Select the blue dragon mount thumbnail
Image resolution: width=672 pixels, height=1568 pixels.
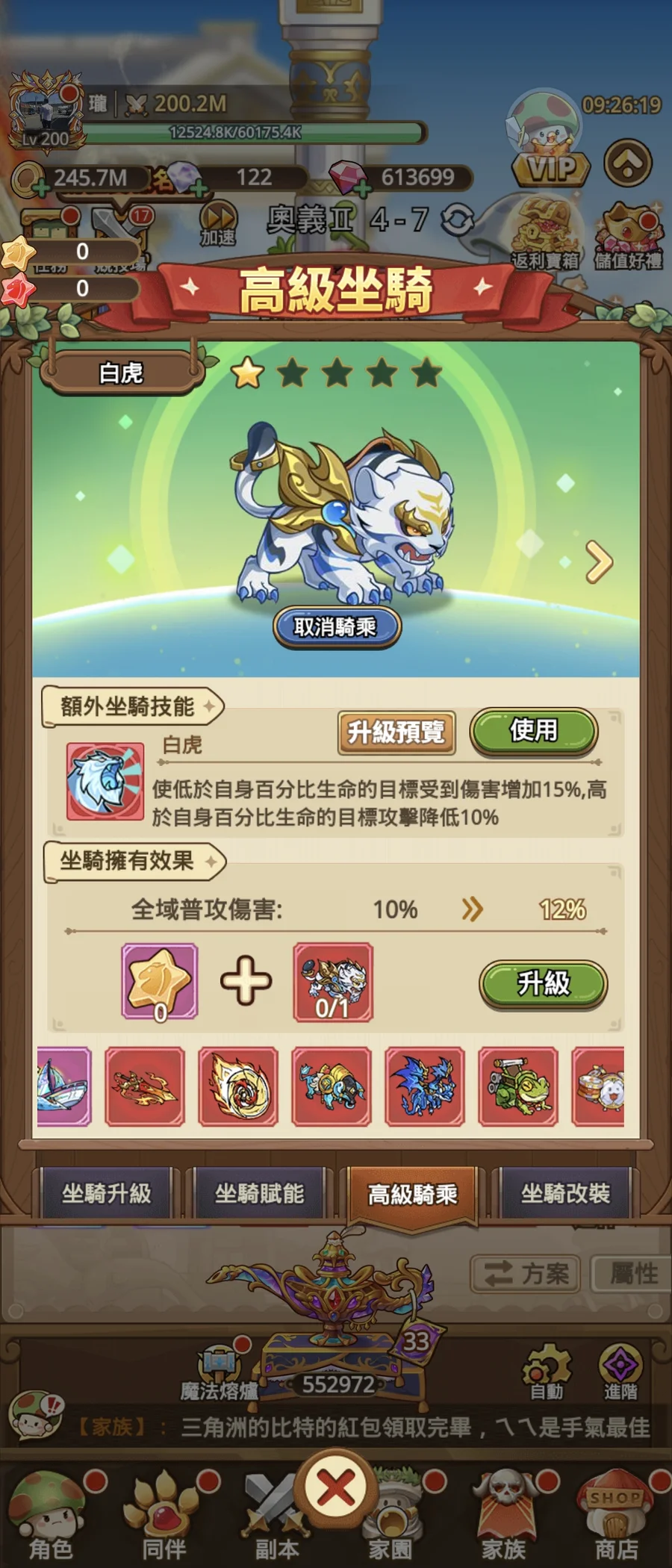[425, 1086]
